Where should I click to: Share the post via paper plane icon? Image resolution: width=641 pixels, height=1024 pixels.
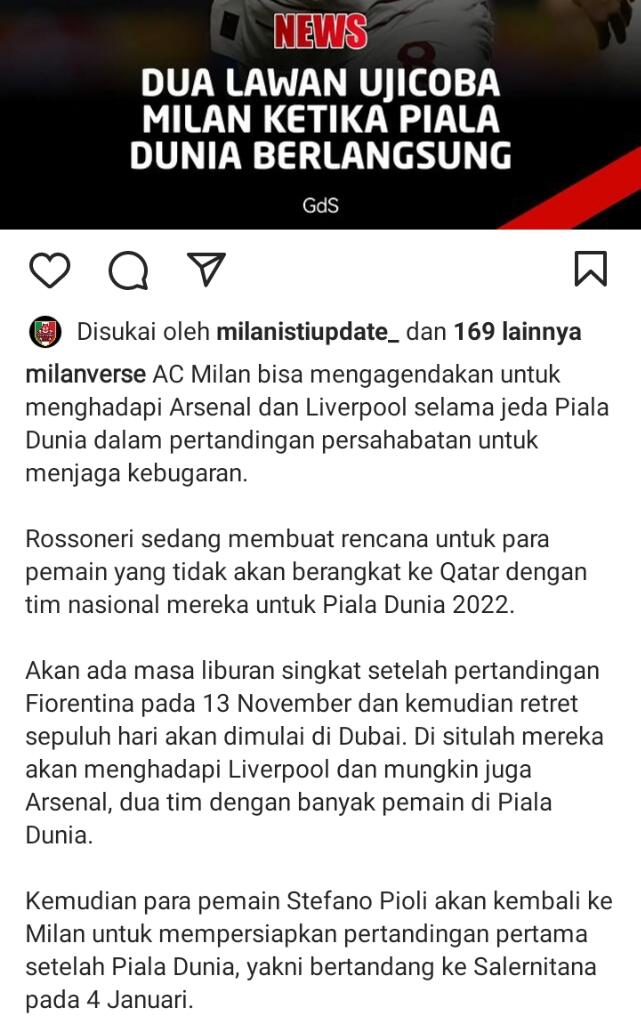[206, 269]
